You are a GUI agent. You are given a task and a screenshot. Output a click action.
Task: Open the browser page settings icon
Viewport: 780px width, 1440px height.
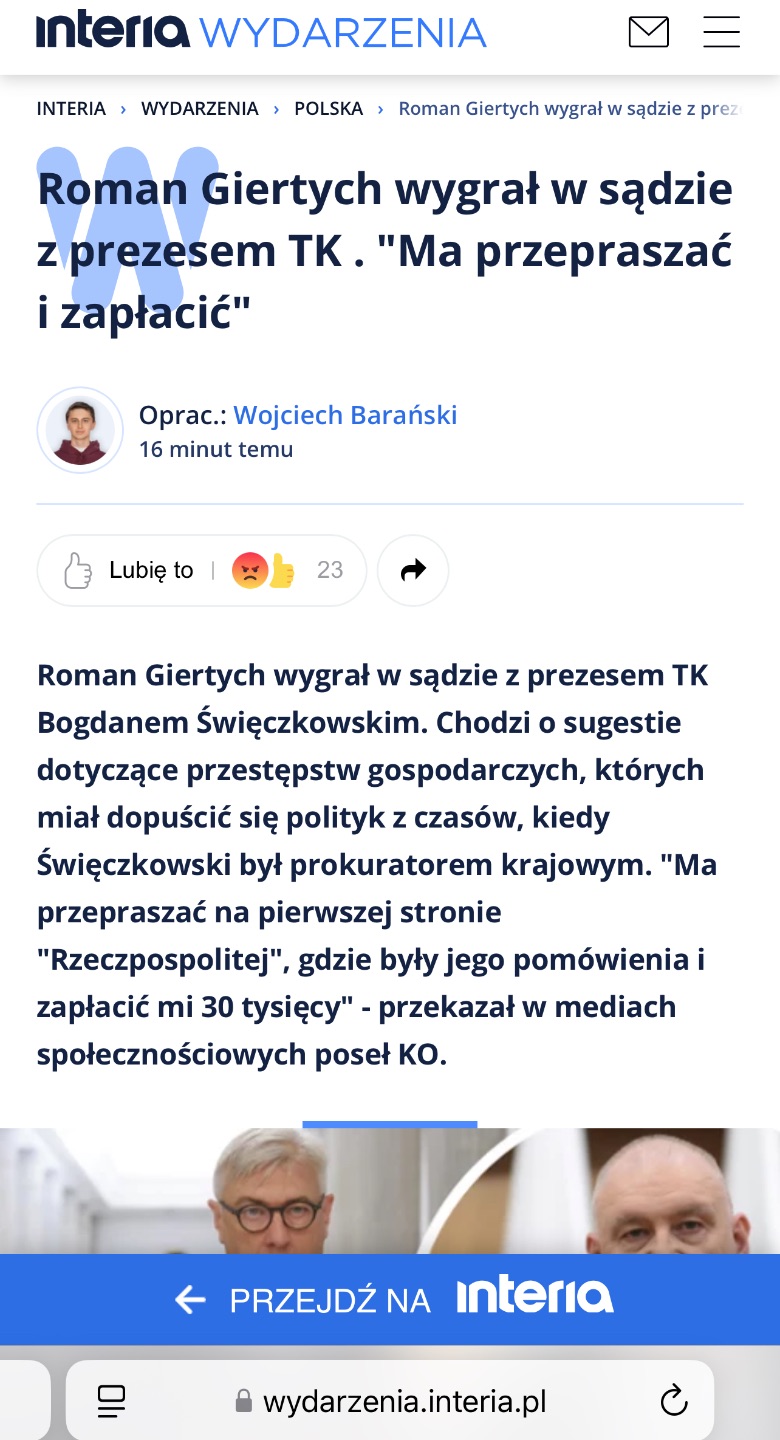[111, 1400]
